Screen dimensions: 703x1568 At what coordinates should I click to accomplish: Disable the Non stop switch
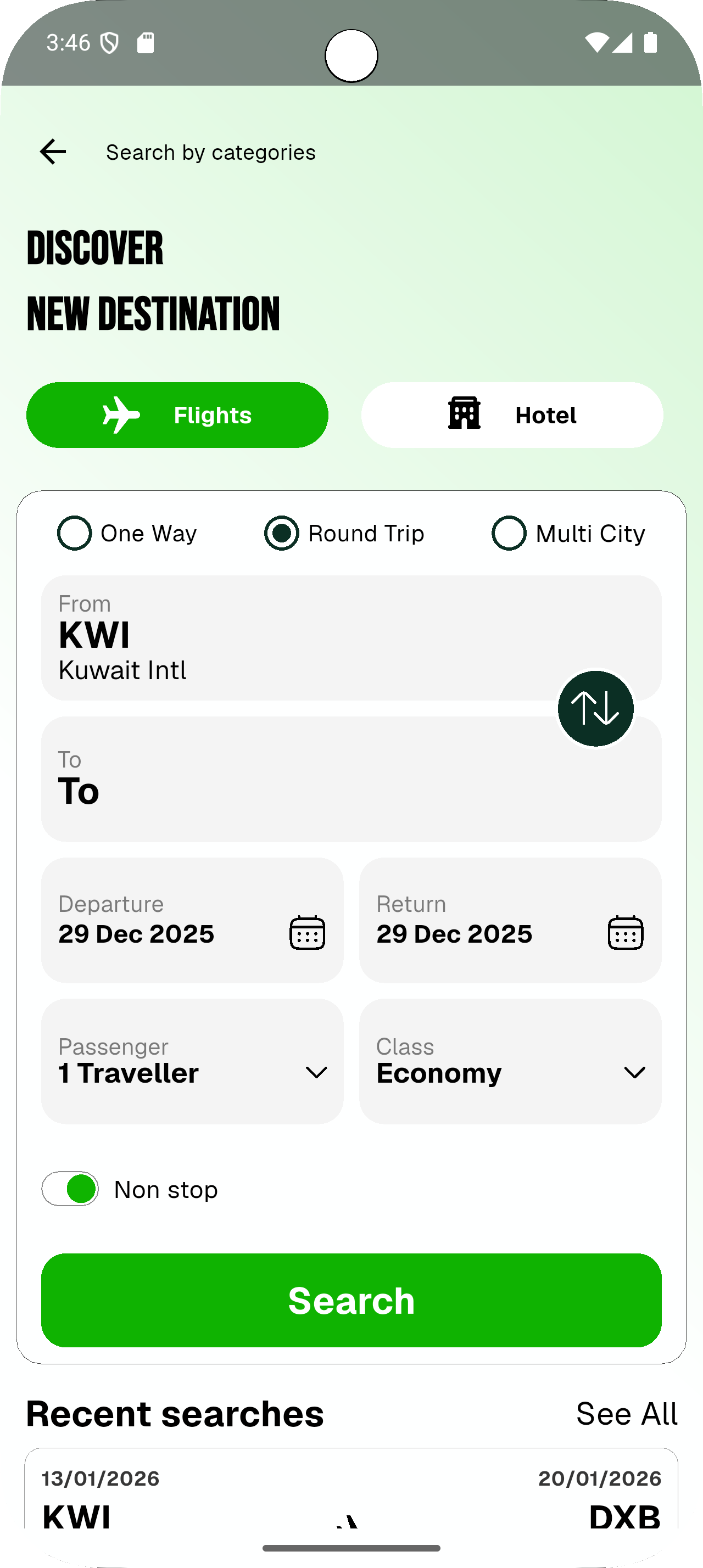pyautogui.click(x=71, y=1189)
